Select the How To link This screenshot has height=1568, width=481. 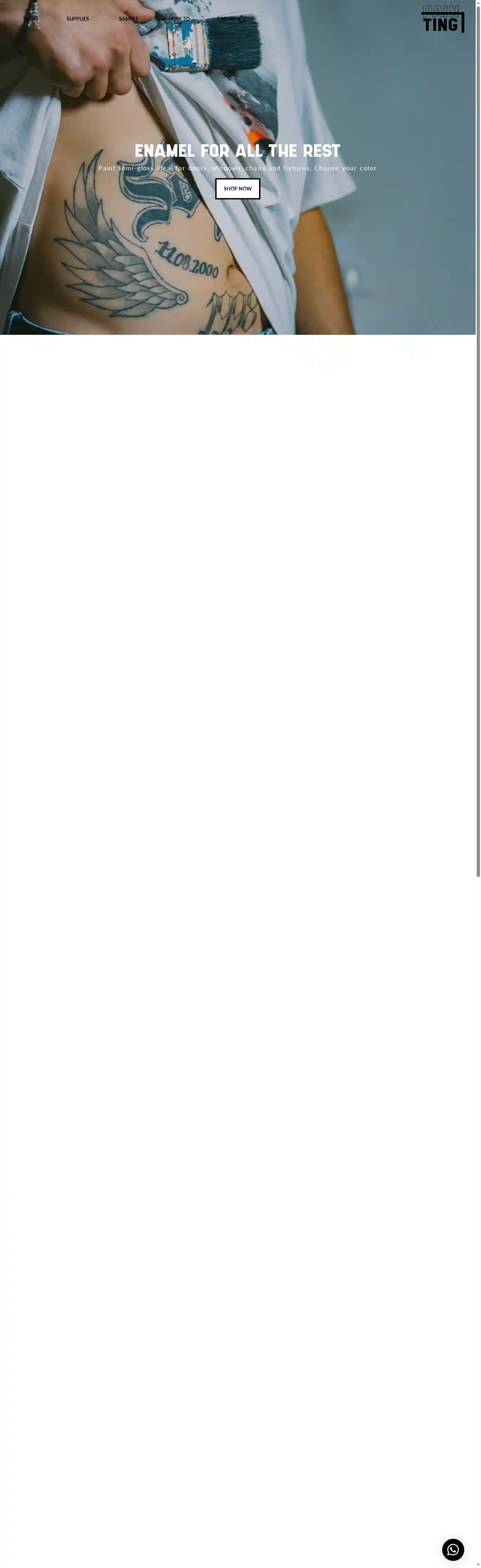click(179, 19)
